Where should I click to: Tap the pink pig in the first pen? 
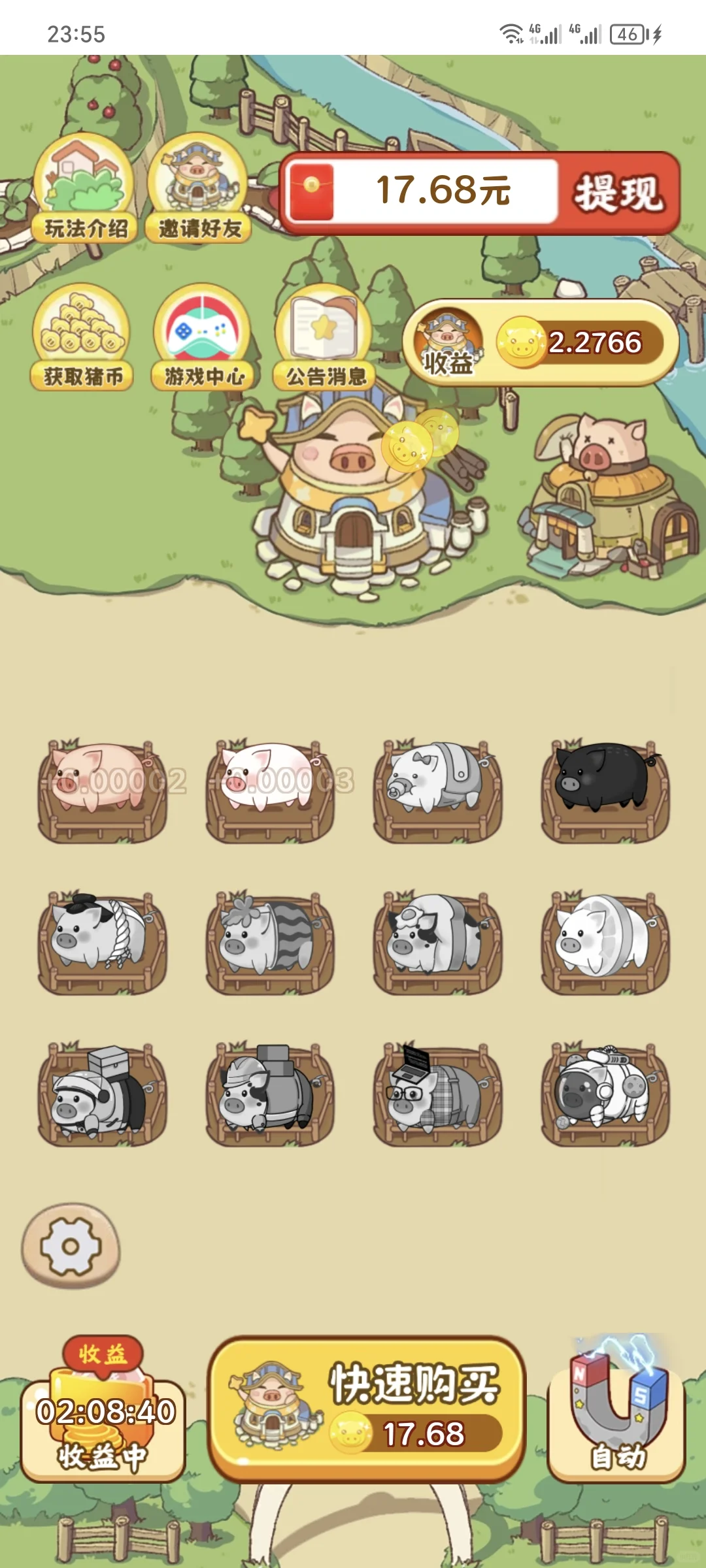pyautogui.click(x=103, y=791)
